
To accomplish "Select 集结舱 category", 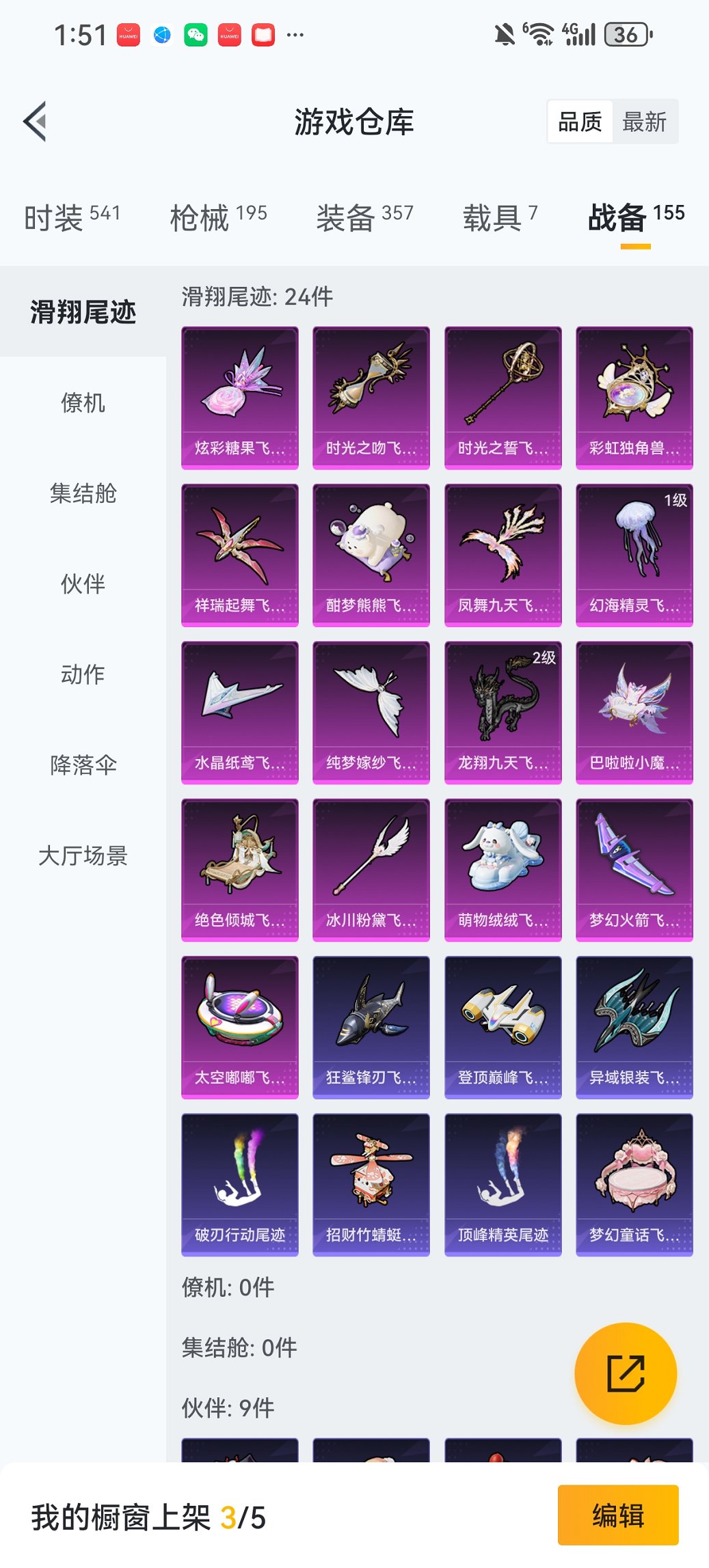I will tap(83, 493).
